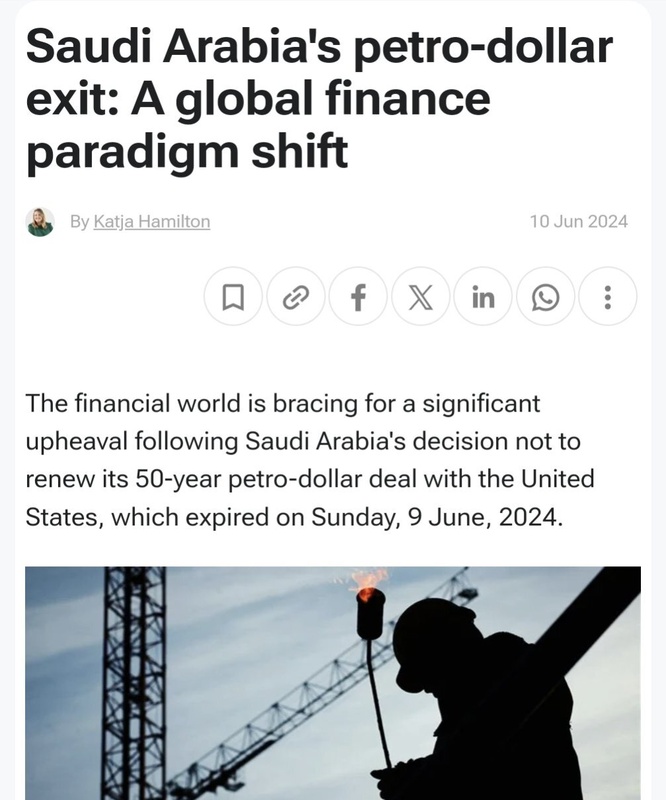Share the article on X
The width and height of the screenshot is (666, 800).
click(420, 297)
